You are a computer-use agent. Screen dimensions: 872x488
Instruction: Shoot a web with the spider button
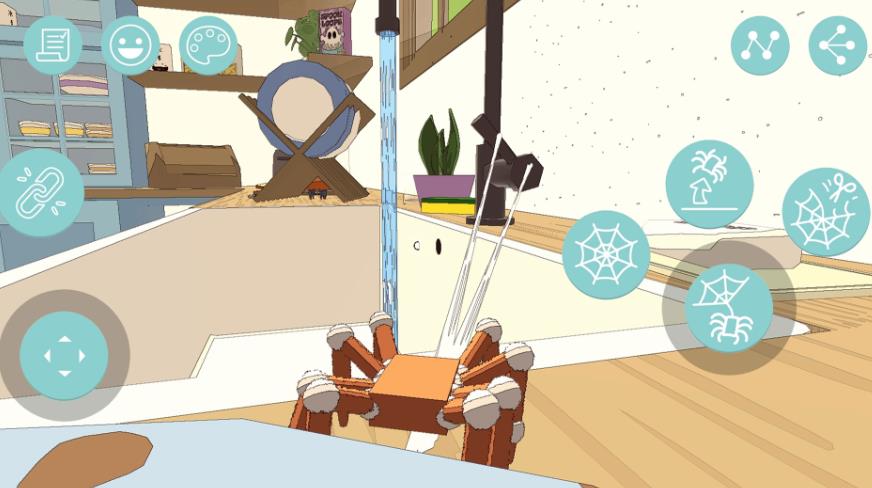pyautogui.click(x=729, y=308)
